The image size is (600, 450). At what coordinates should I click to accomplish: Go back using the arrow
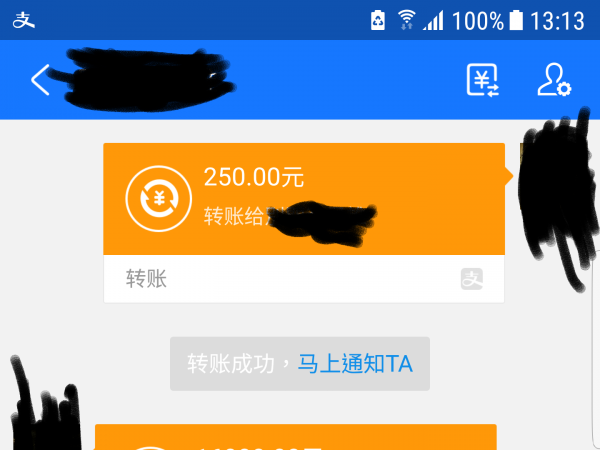point(40,80)
